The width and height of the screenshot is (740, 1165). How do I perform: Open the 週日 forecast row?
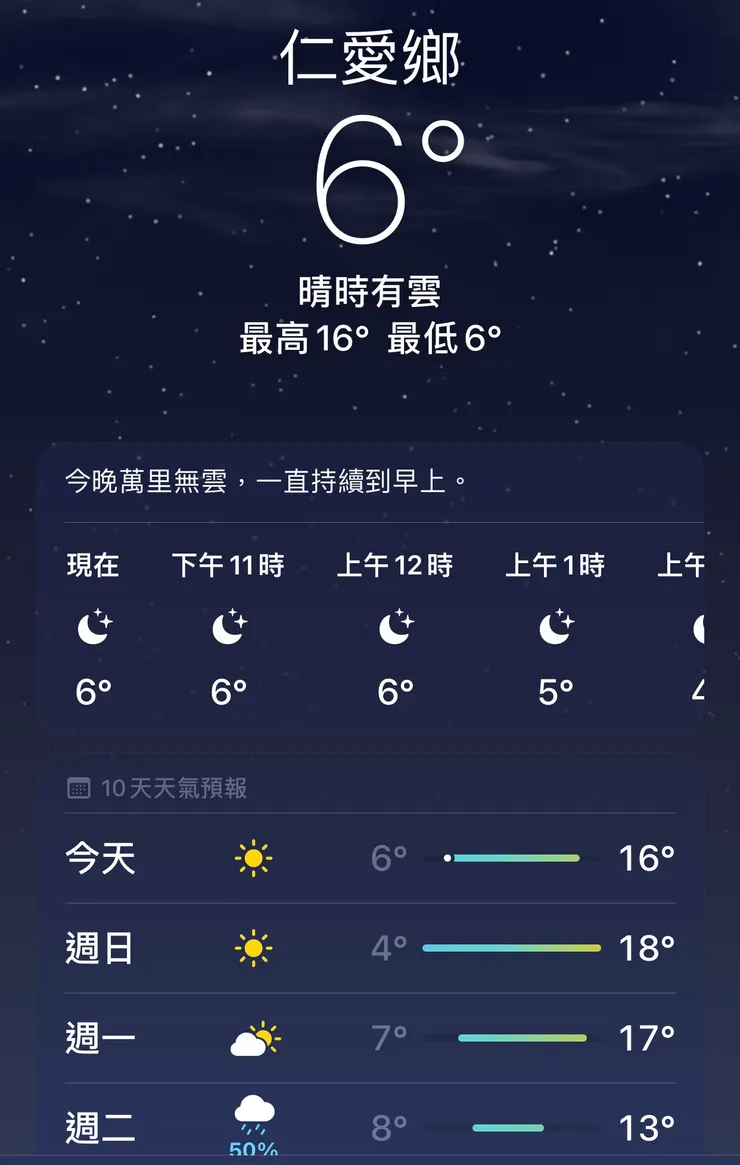point(370,946)
